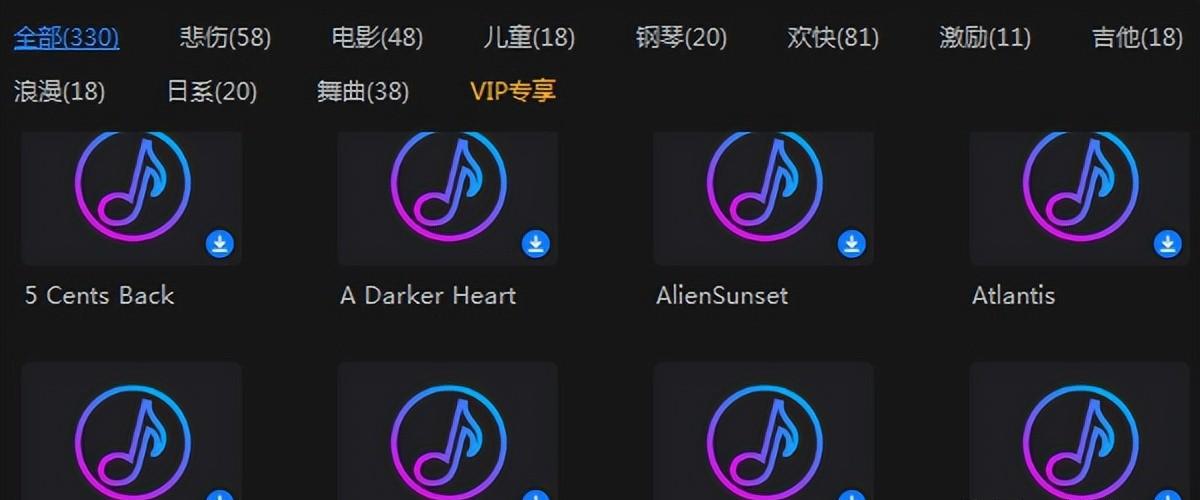Open the 5 Cents Back track tile
1200x500 pixels.
[x=131, y=190]
